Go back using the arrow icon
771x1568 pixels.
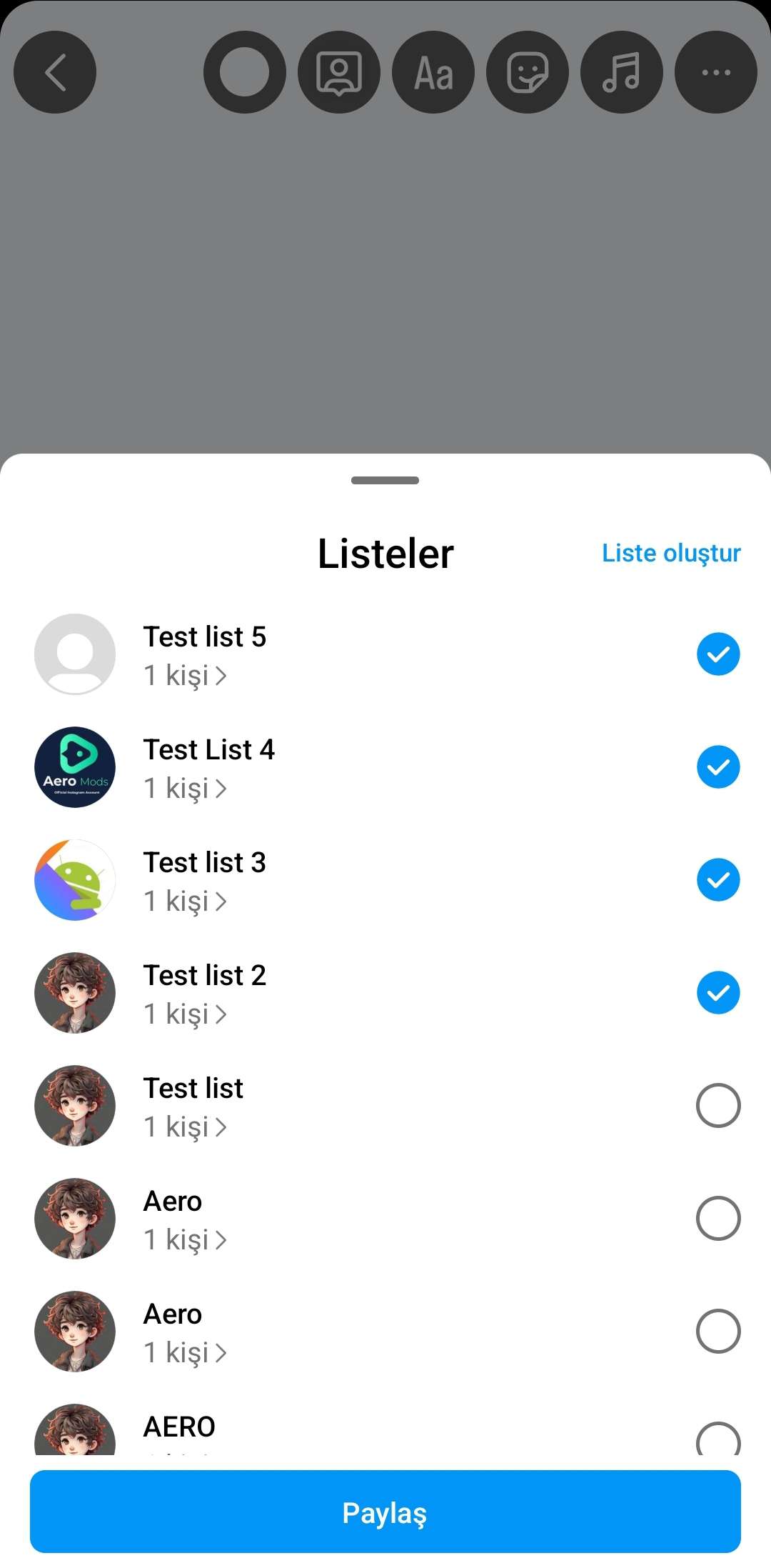(x=55, y=72)
